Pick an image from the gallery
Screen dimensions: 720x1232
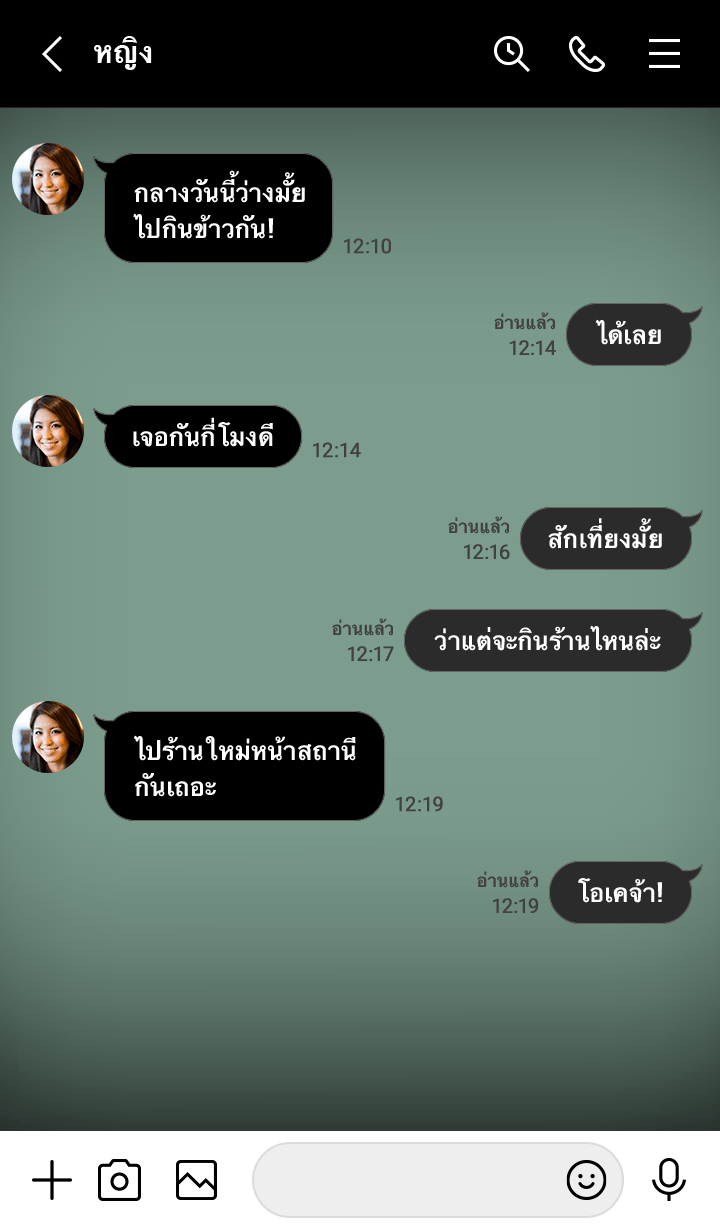point(196,1181)
